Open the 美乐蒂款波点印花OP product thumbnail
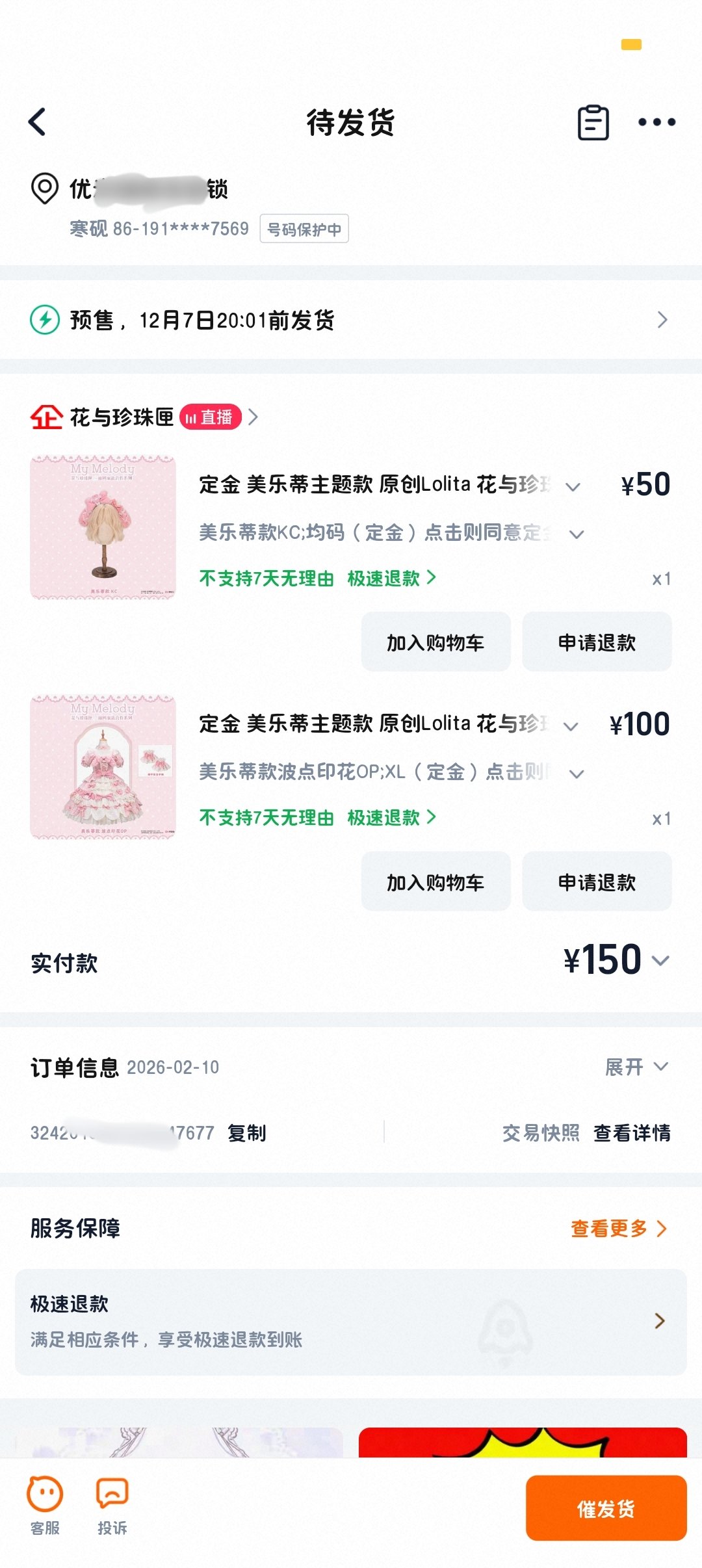 click(103, 766)
